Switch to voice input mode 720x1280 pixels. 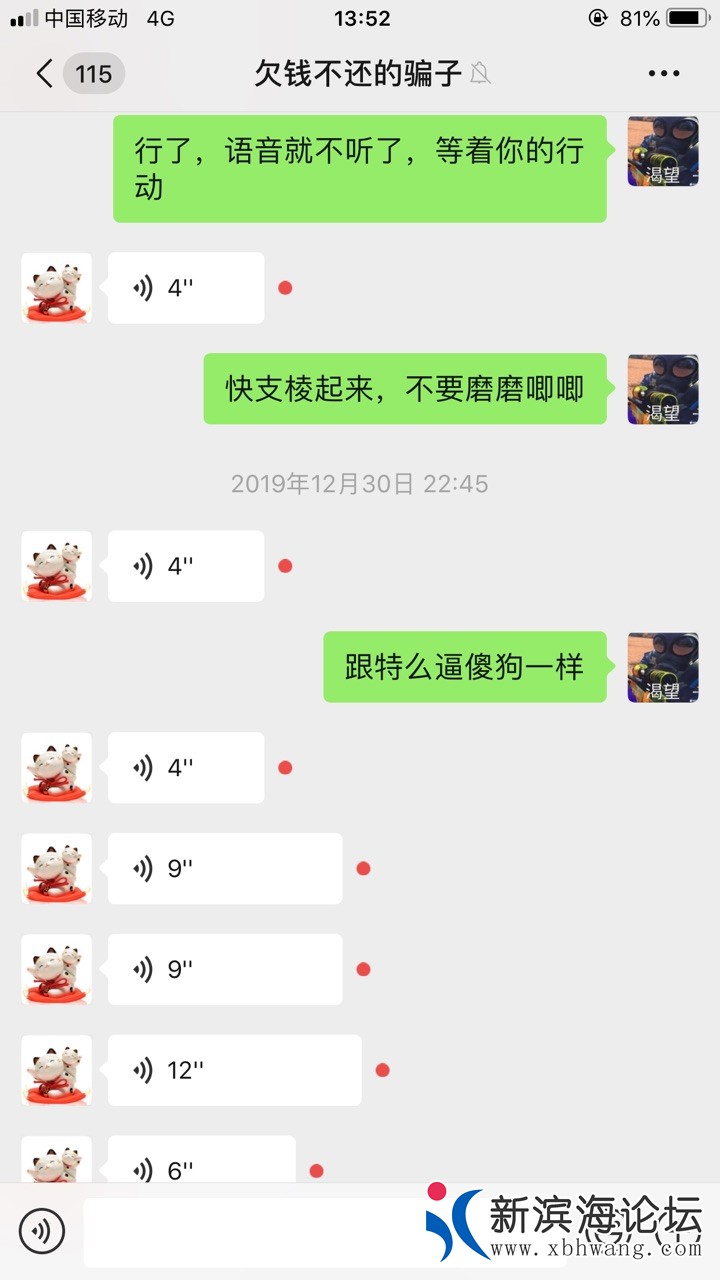click(x=42, y=1231)
